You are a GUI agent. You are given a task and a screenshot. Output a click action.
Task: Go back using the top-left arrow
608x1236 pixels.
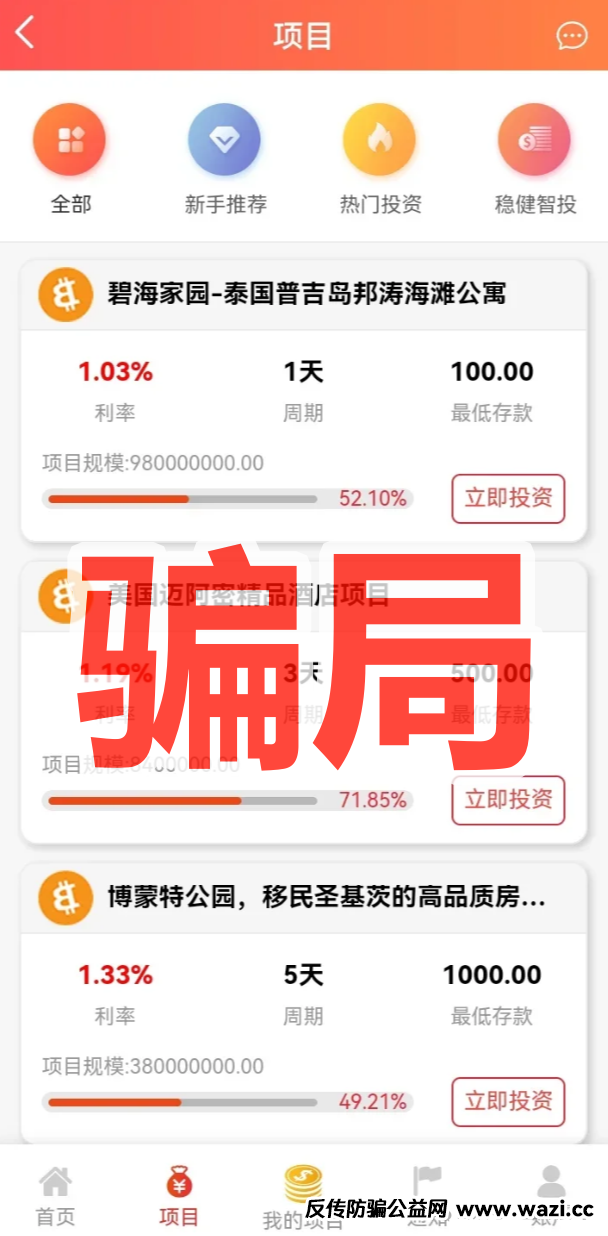click(x=25, y=34)
